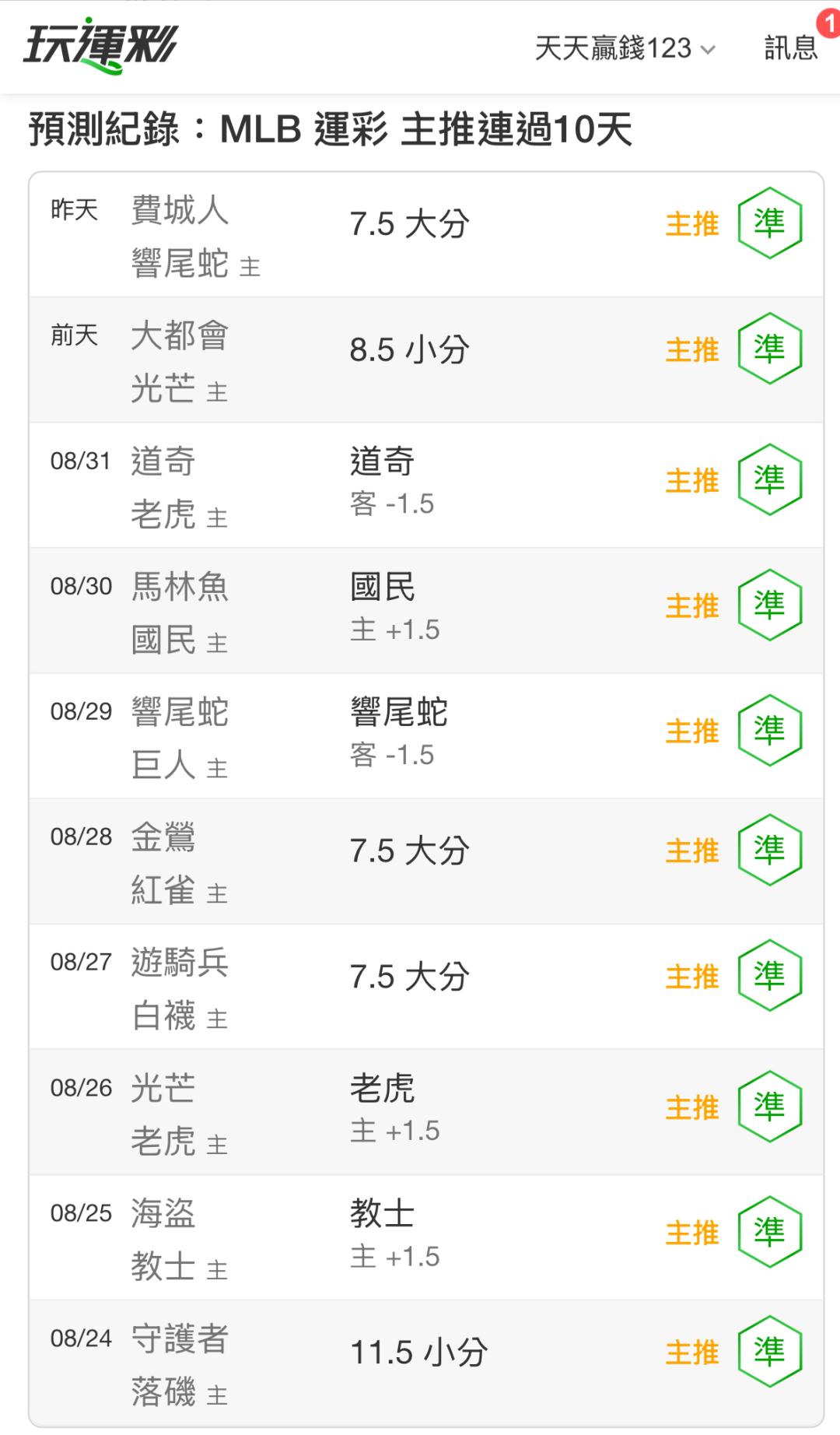The width and height of the screenshot is (840, 1435).
Task: Open the 大都會 vs 光芒 prediction row
Action: 426,360
